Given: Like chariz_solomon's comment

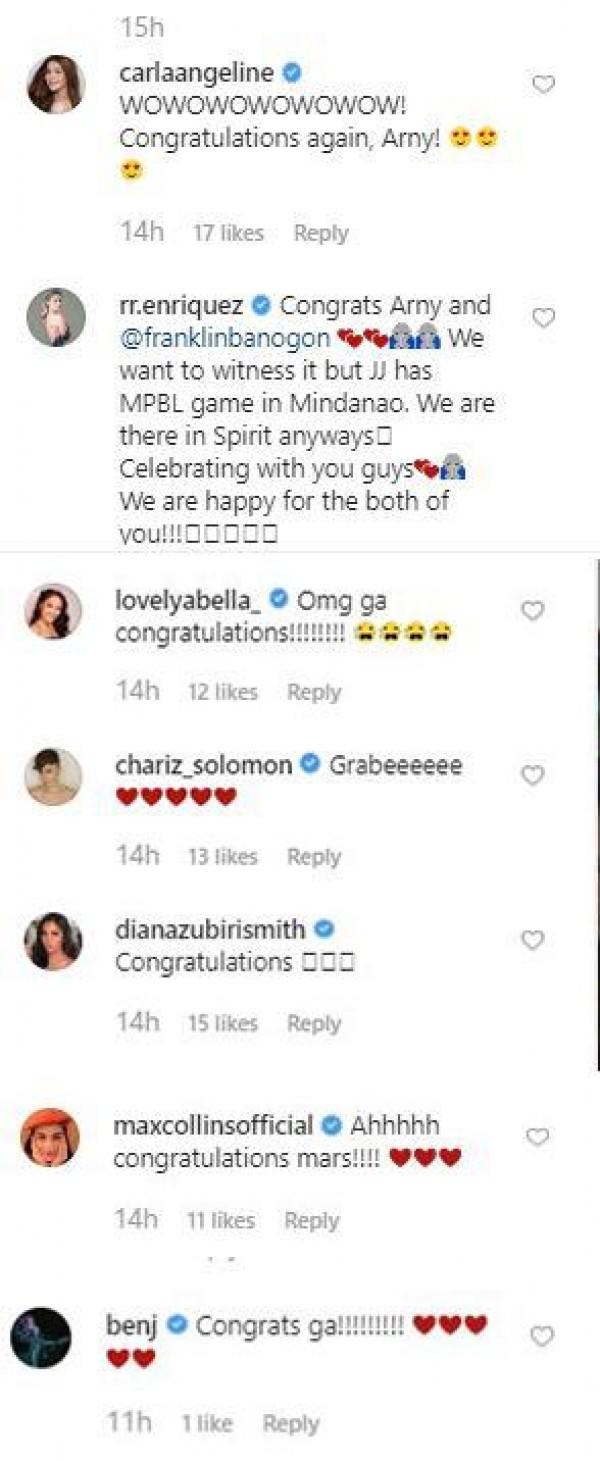Looking at the screenshot, I should pos(533,775).
